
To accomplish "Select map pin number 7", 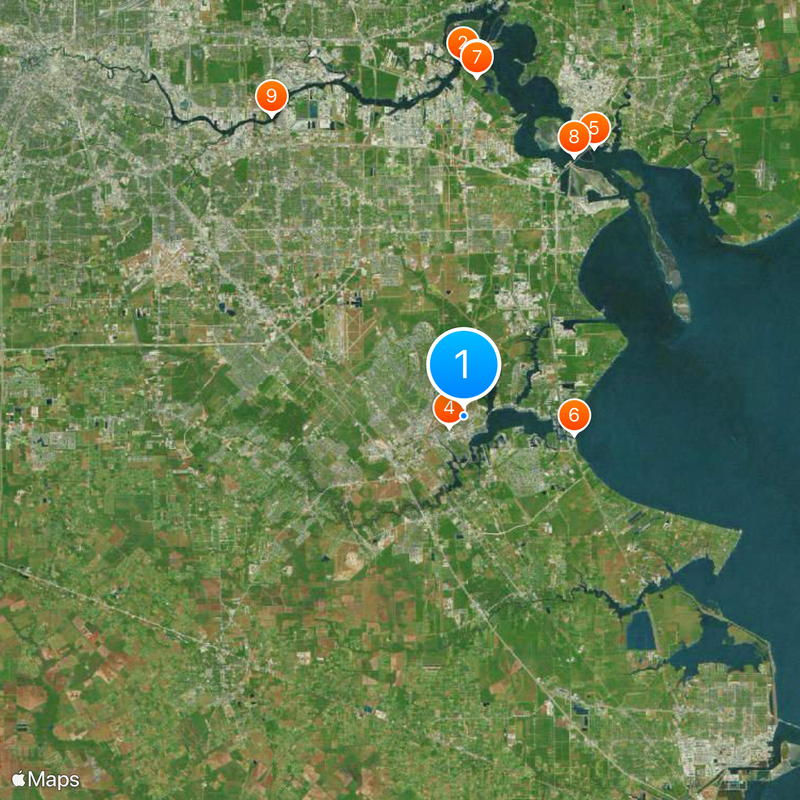I will [x=477, y=57].
